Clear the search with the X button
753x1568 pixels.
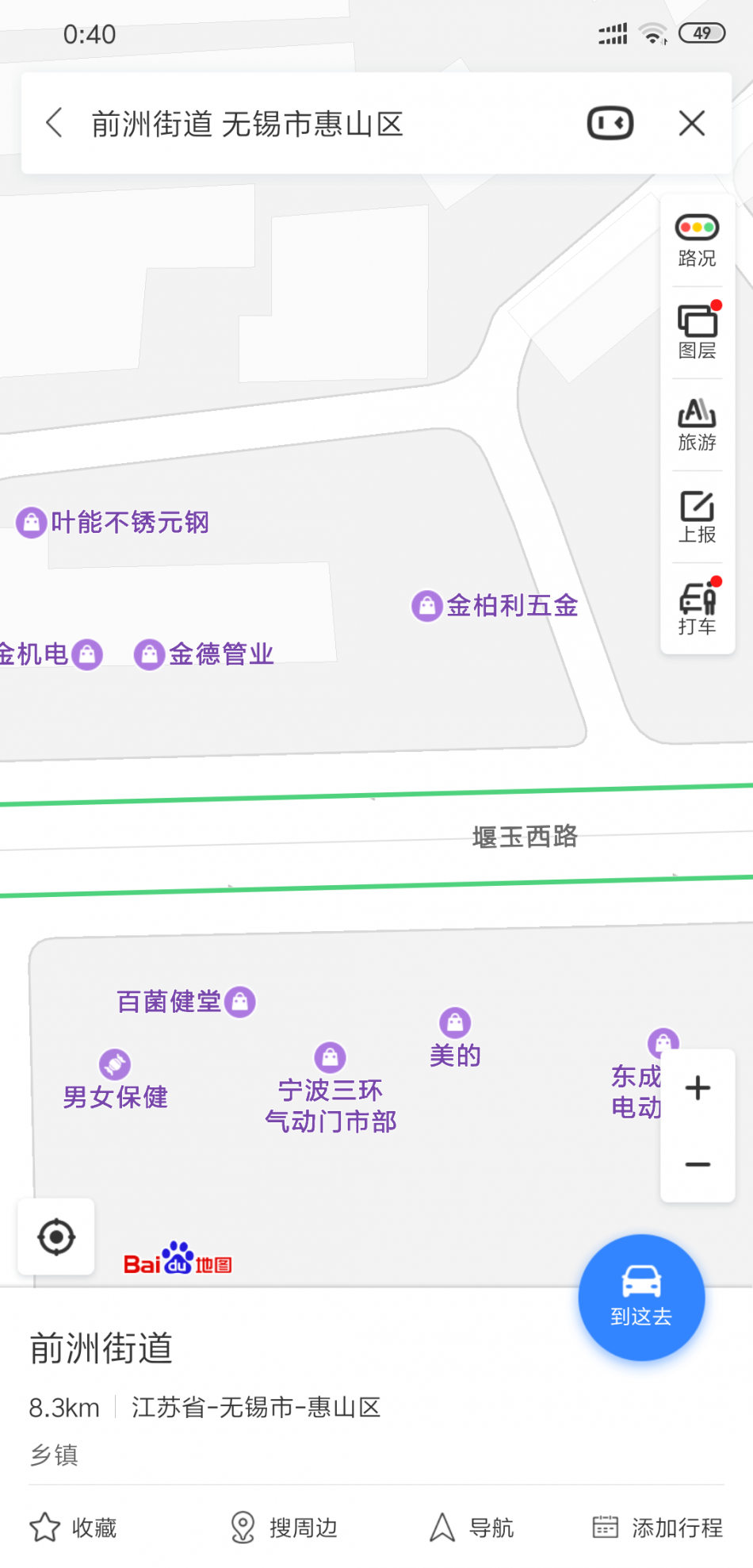point(691,123)
